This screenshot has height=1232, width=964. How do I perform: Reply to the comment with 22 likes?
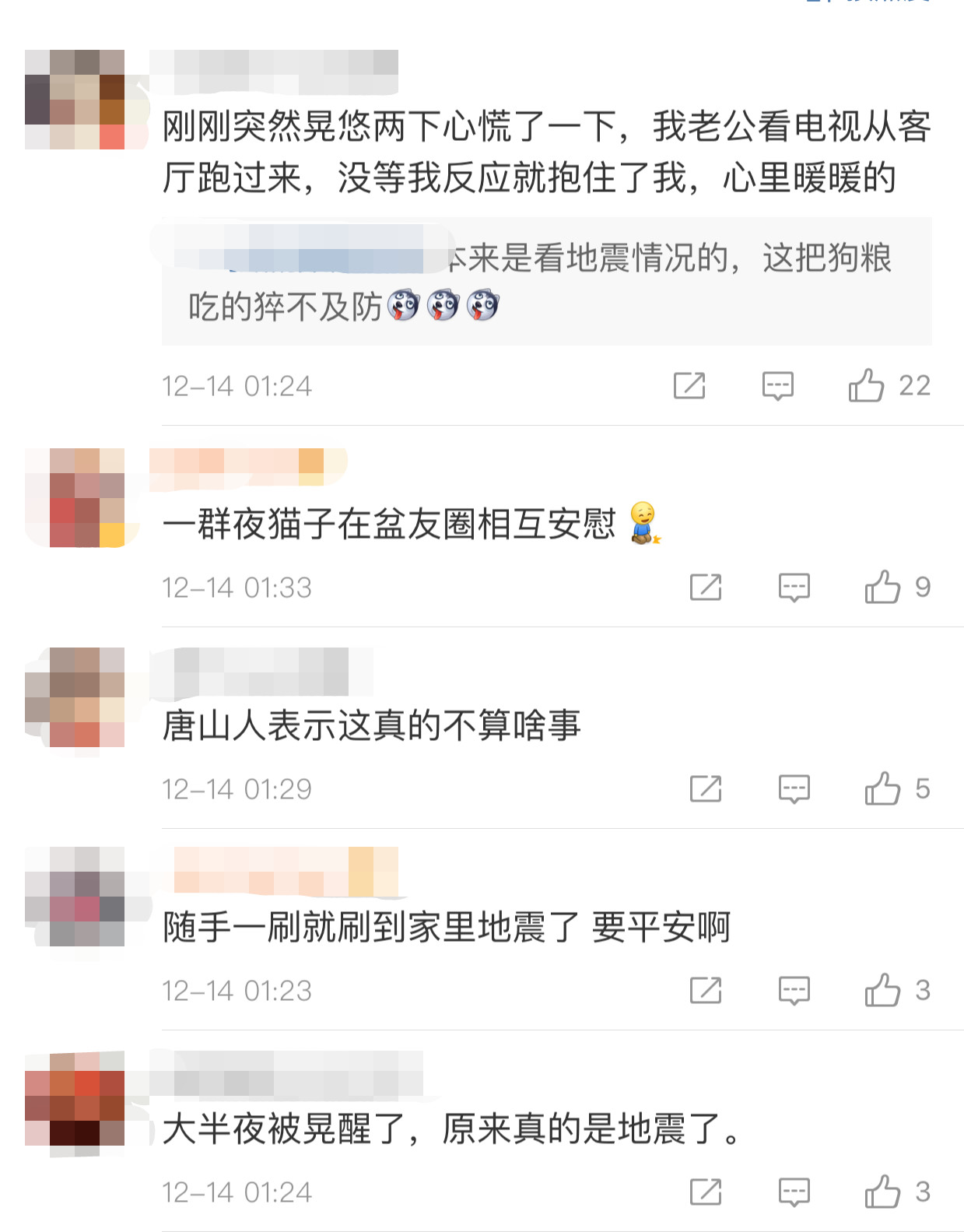point(777,385)
